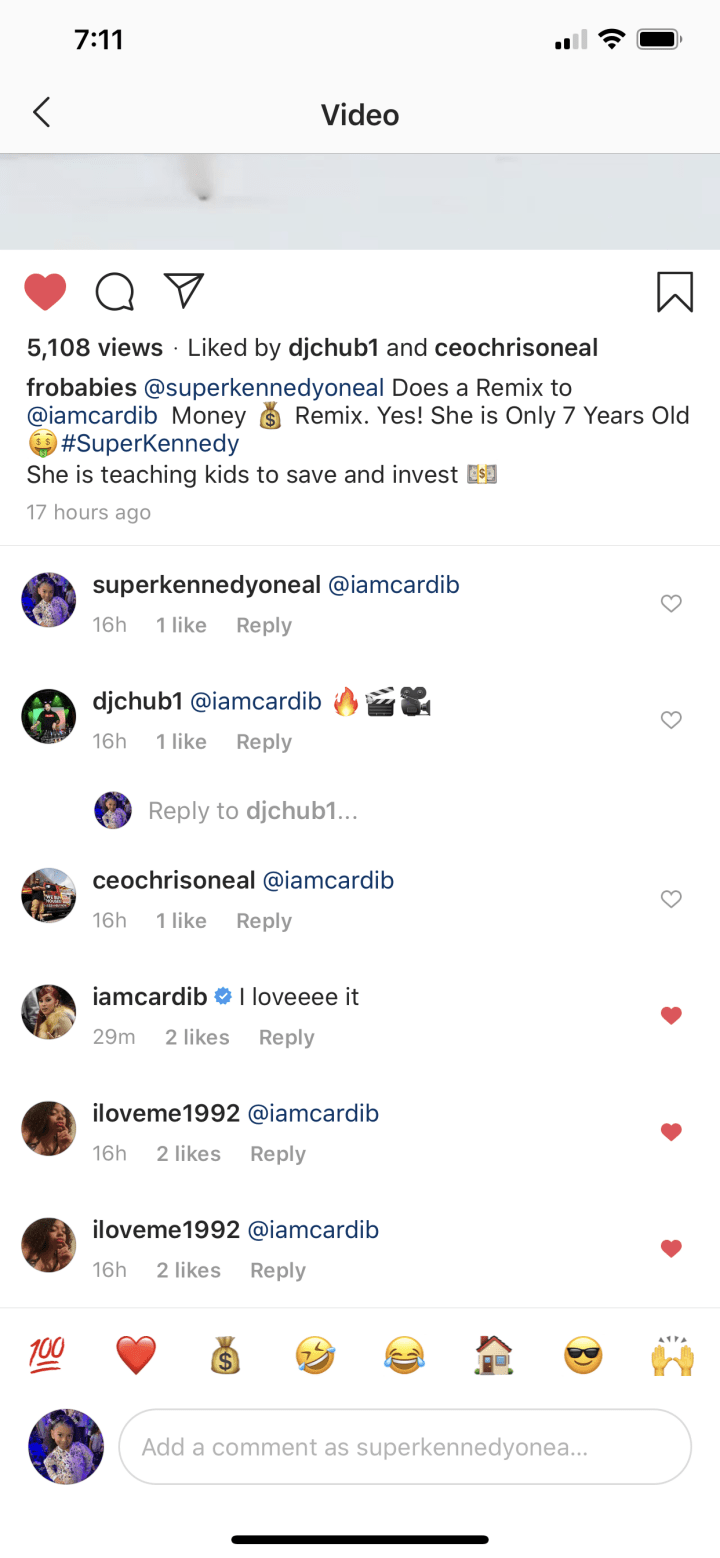This screenshot has width=720, height=1558.
Task: Bookmark this video post
Action: 675,292
